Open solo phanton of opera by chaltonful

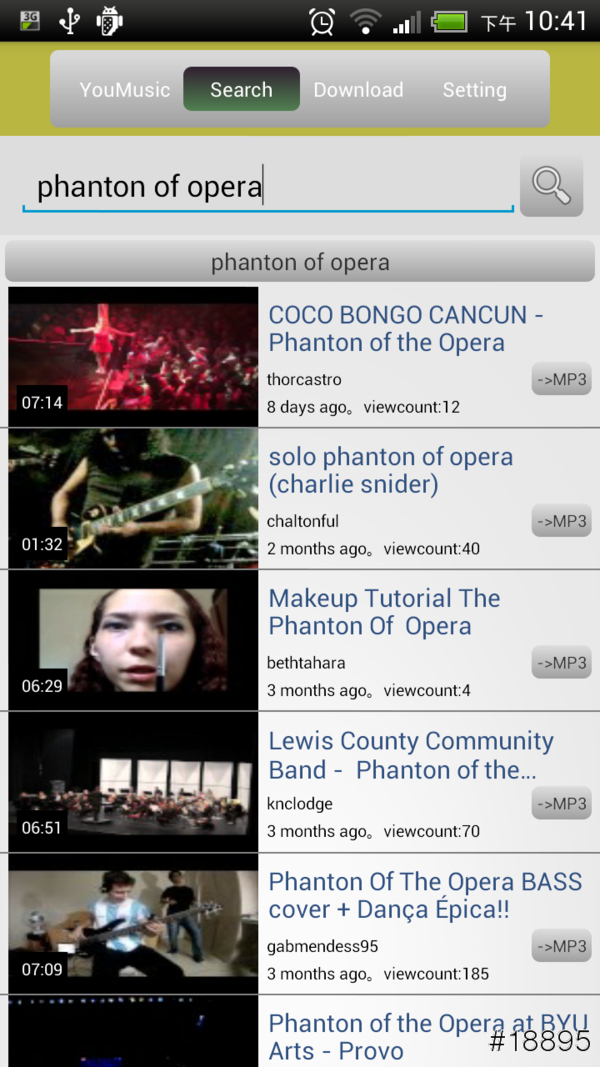(x=390, y=471)
